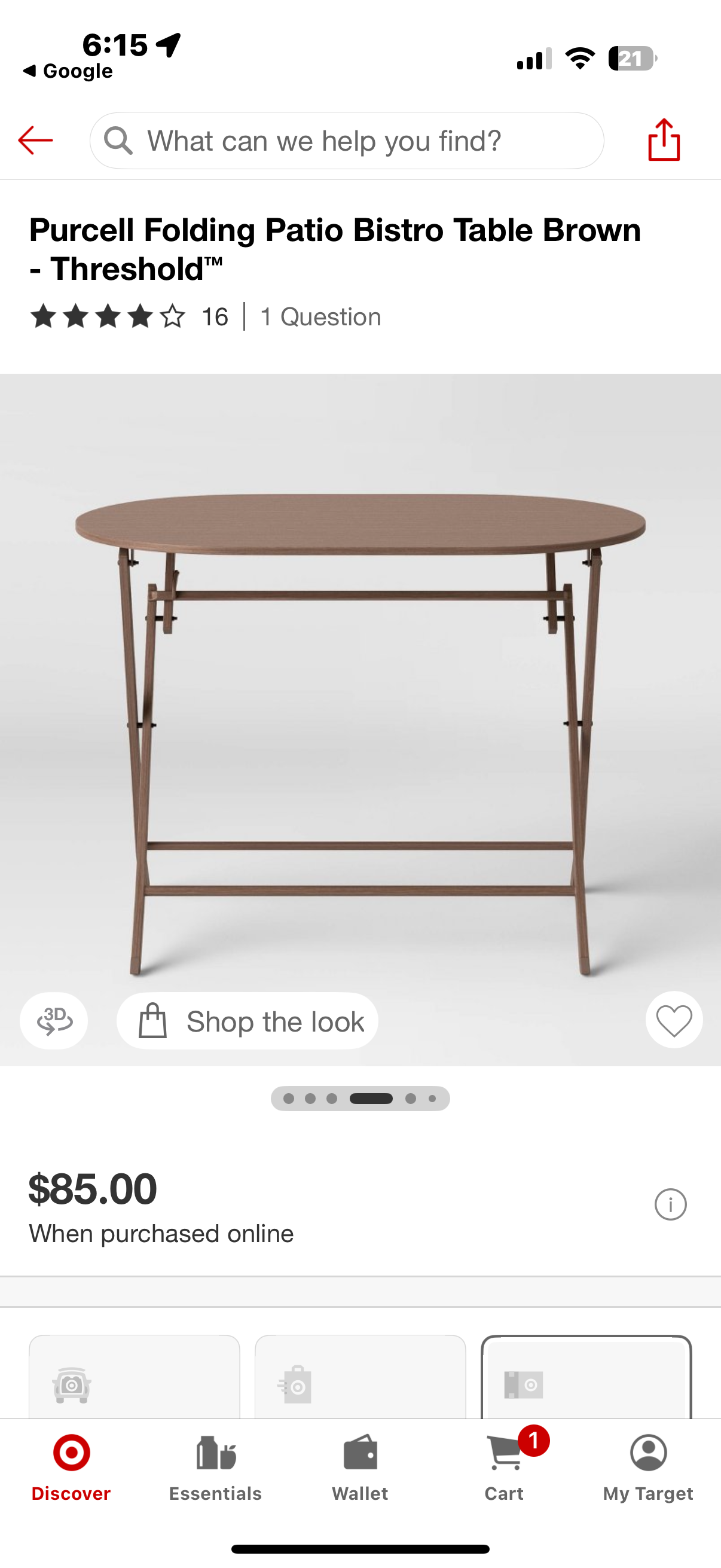The width and height of the screenshot is (721, 1568).
Task: Open the price info icon
Action: 670,1204
